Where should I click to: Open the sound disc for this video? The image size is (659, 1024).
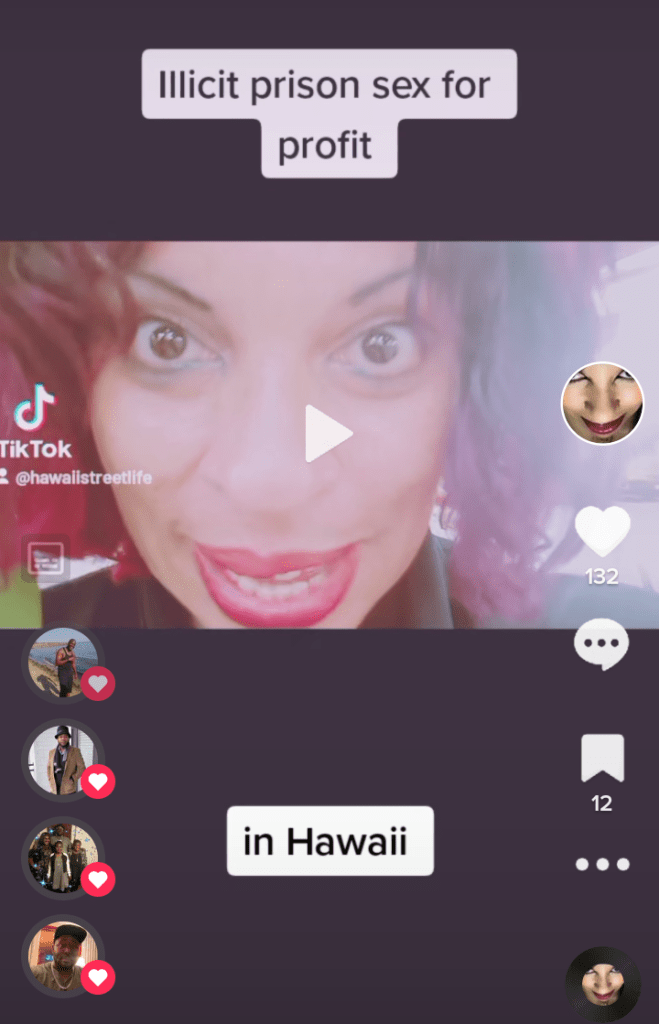[x=602, y=985]
